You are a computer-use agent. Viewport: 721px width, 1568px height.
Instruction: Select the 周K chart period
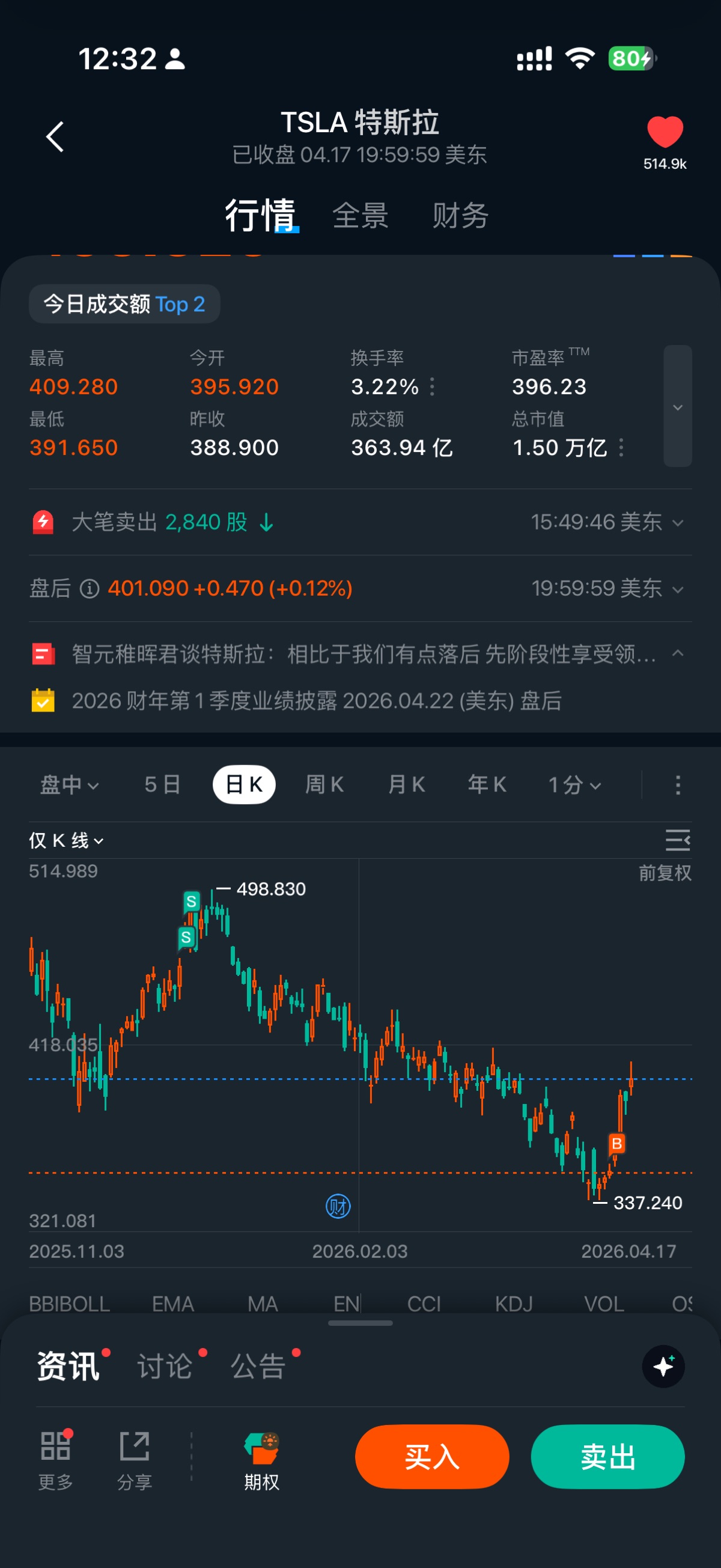pyautogui.click(x=324, y=785)
